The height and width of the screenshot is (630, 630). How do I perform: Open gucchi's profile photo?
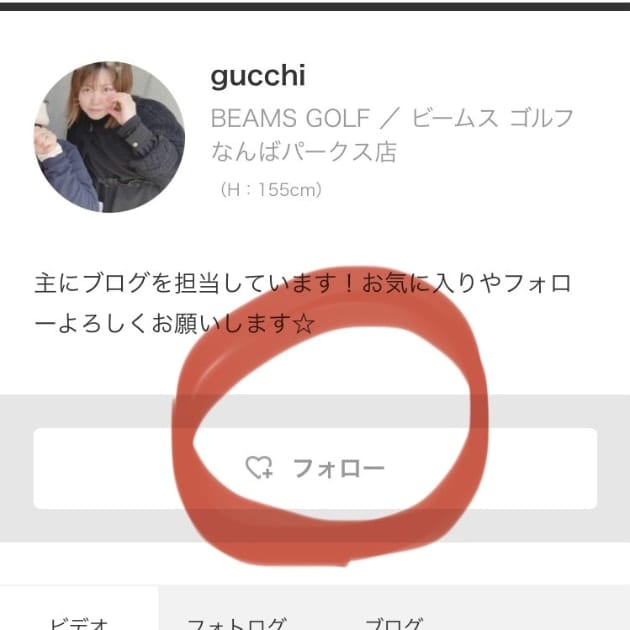(110, 136)
